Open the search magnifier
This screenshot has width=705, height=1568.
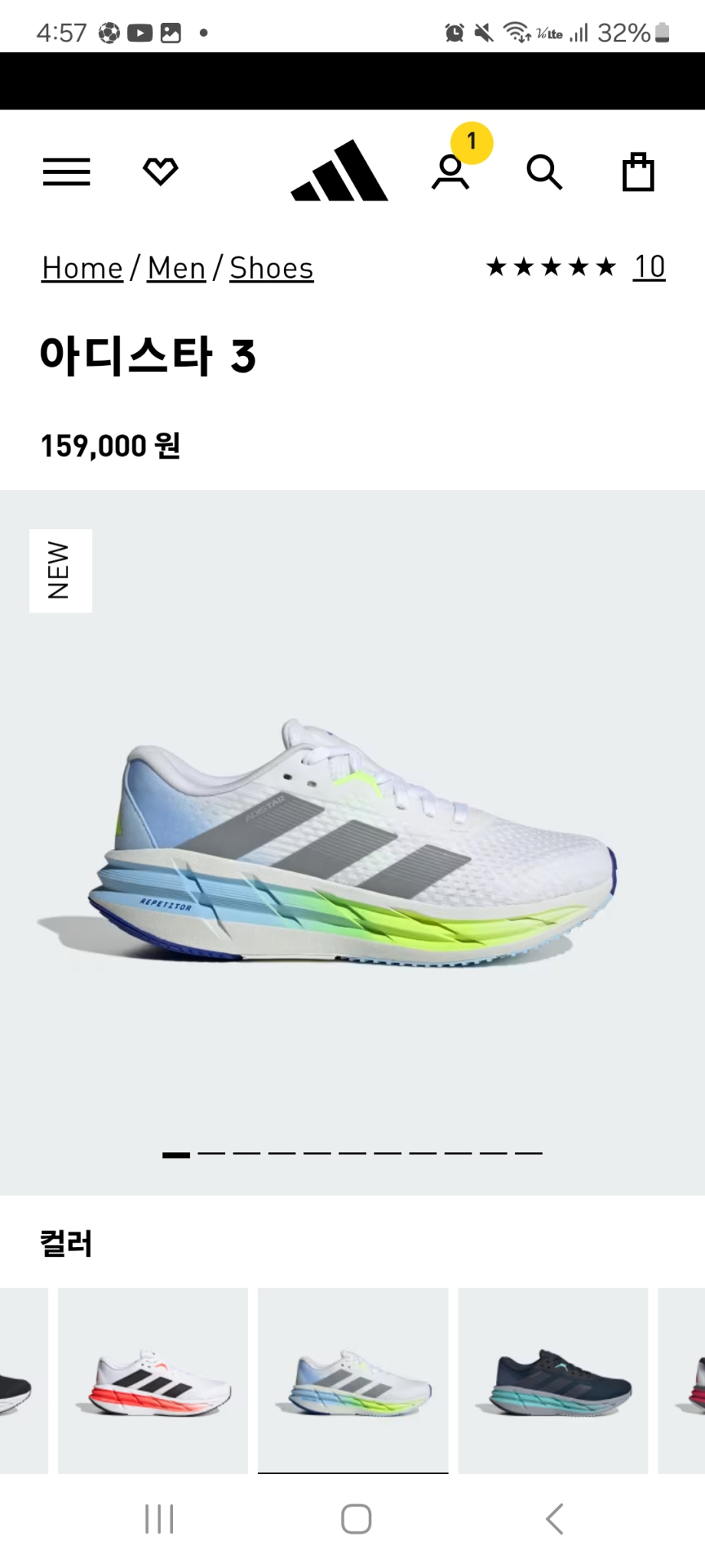pyautogui.click(x=544, y=171)
